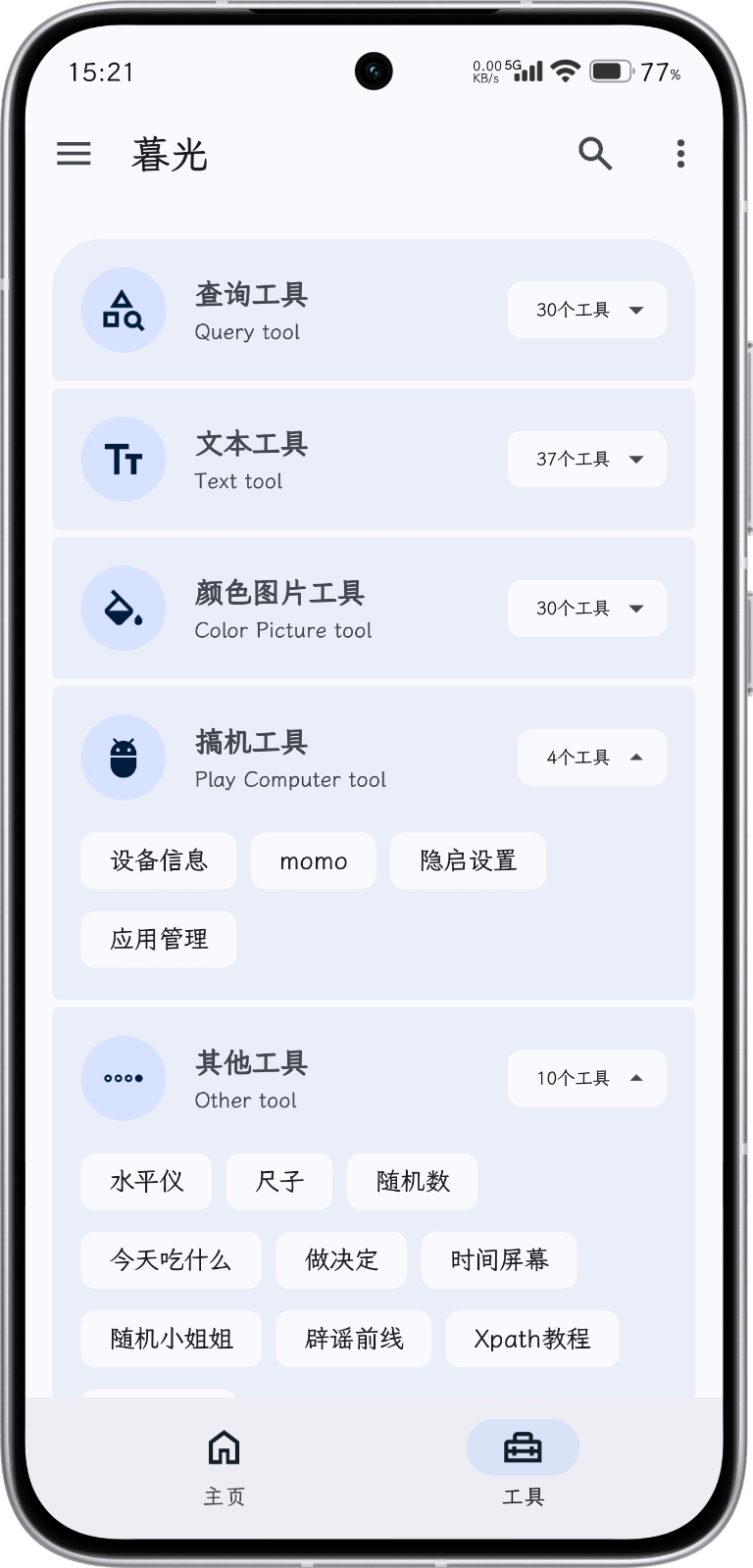Screen dimensions: 753x1568
Task: Open 今天吃什么
Action: coord(172,1260)
